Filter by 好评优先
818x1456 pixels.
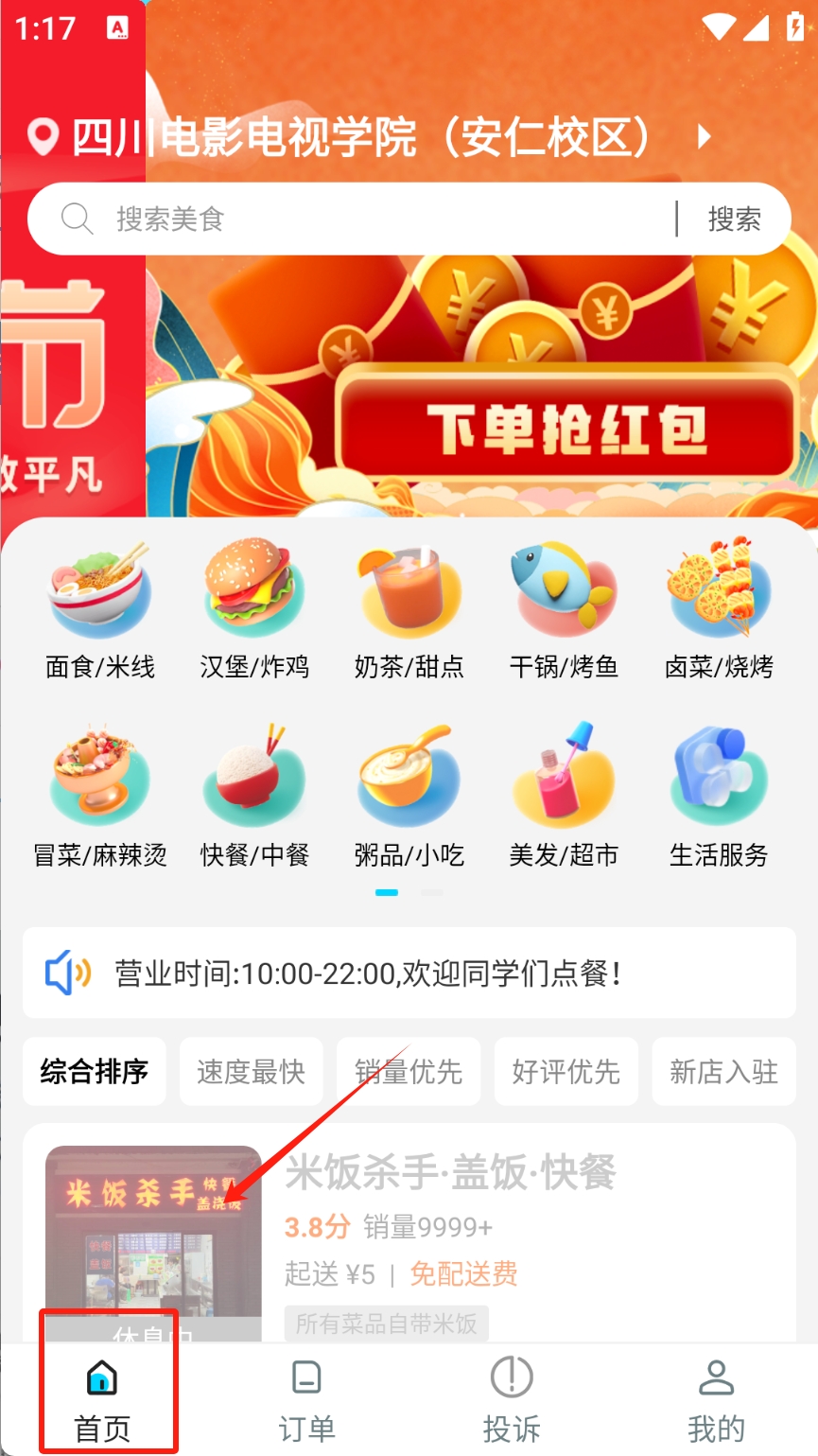point(566,1072)
